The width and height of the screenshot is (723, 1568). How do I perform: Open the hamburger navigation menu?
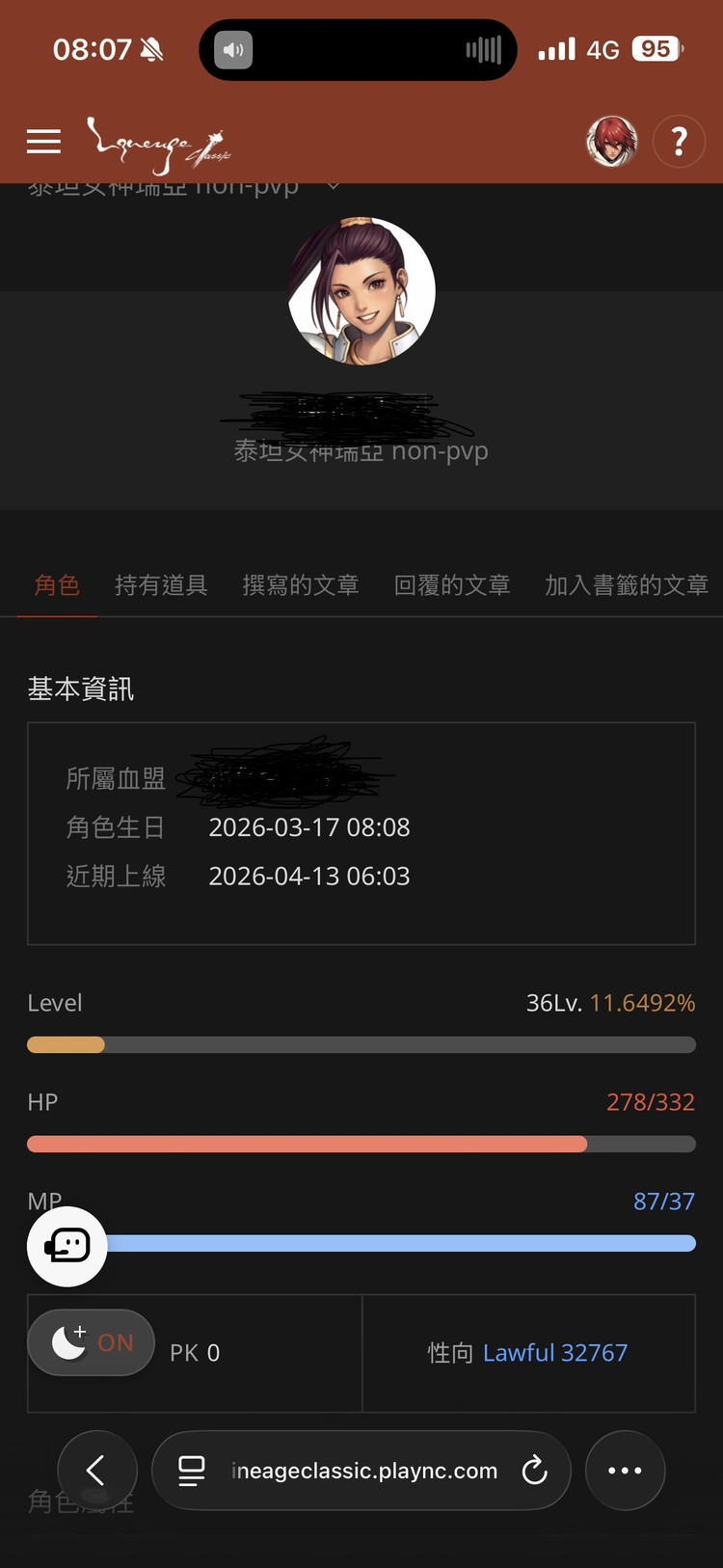pyautogui.click(x=43, y=141)
